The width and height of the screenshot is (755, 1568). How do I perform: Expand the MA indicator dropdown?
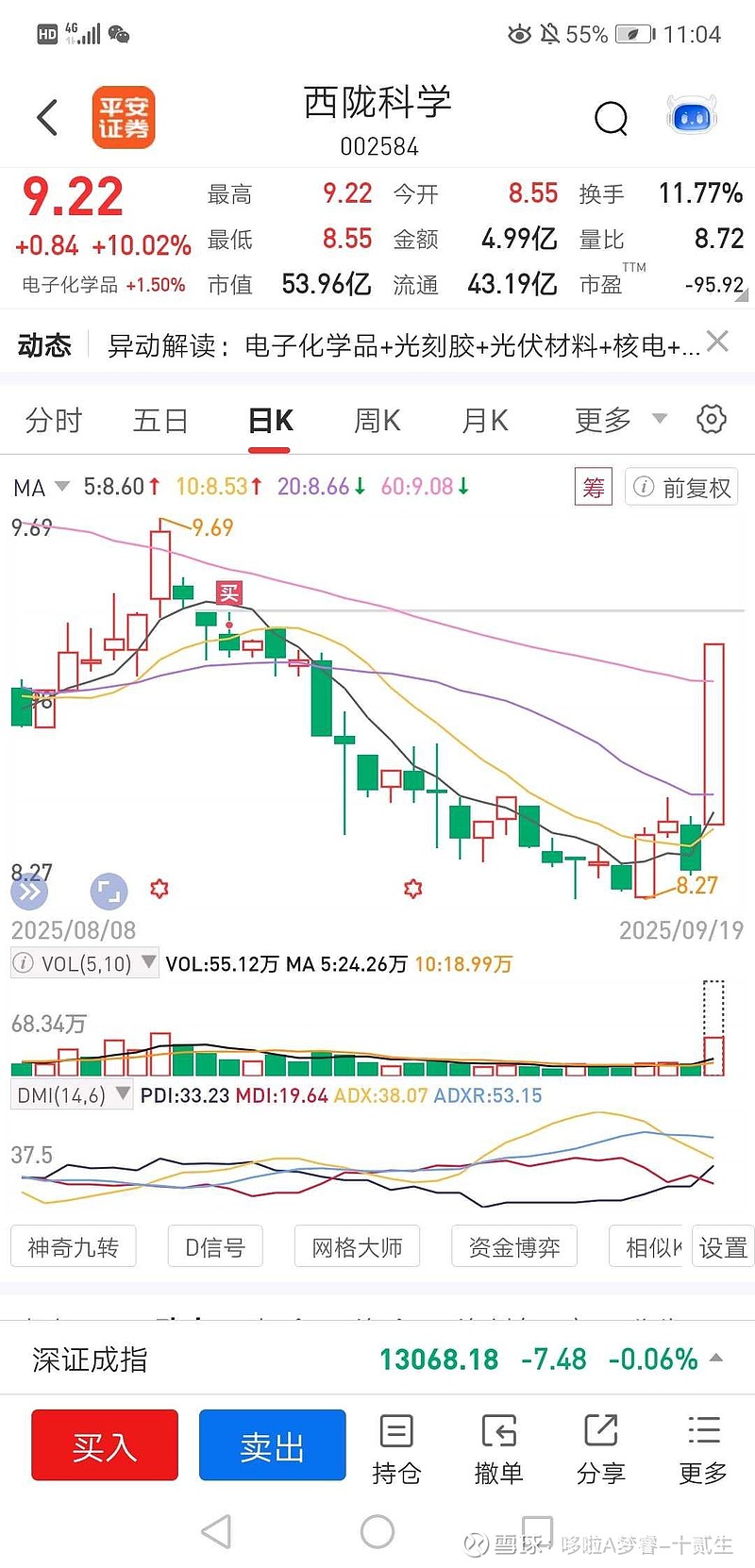pos(42,487)
